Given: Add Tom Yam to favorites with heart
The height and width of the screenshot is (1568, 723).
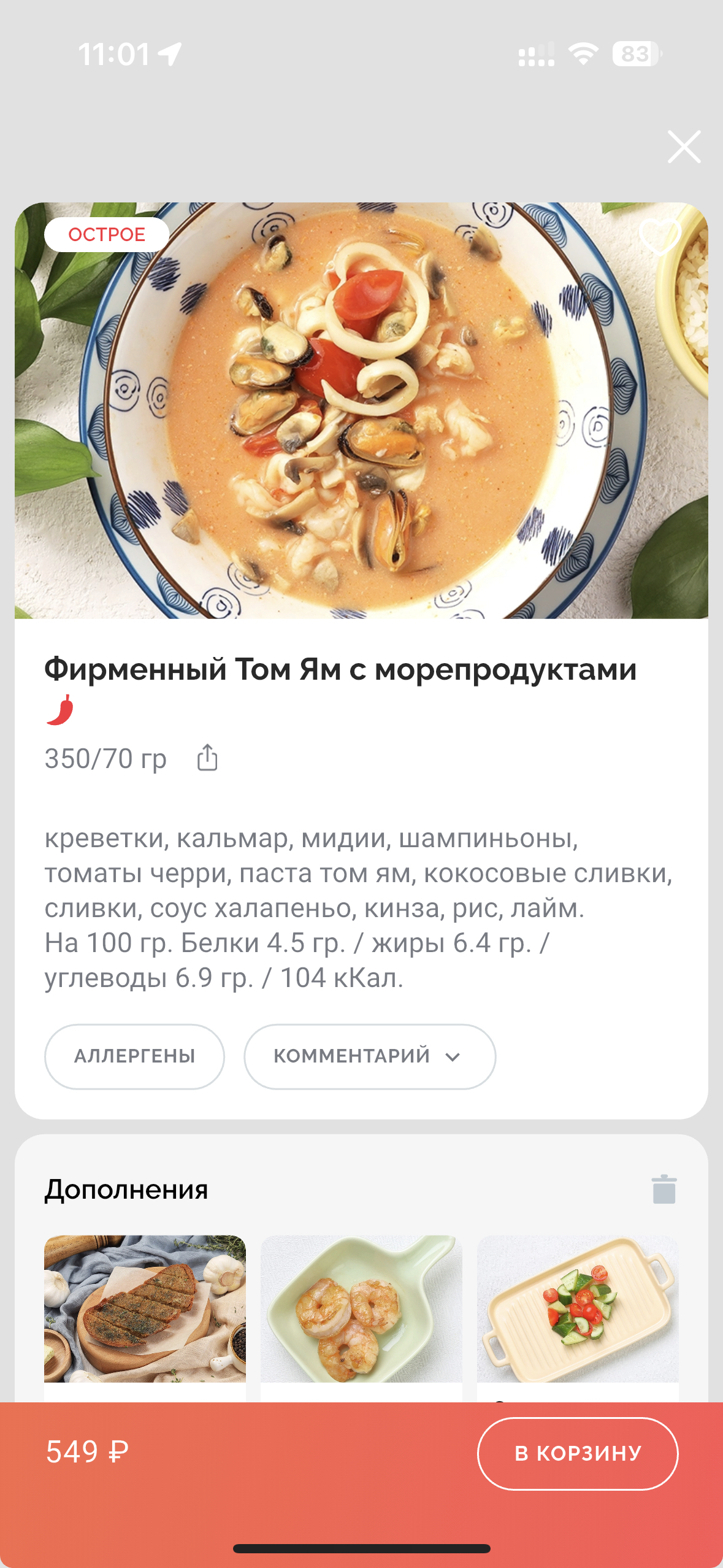Looking at the screenshot, I should coord(660,237).
